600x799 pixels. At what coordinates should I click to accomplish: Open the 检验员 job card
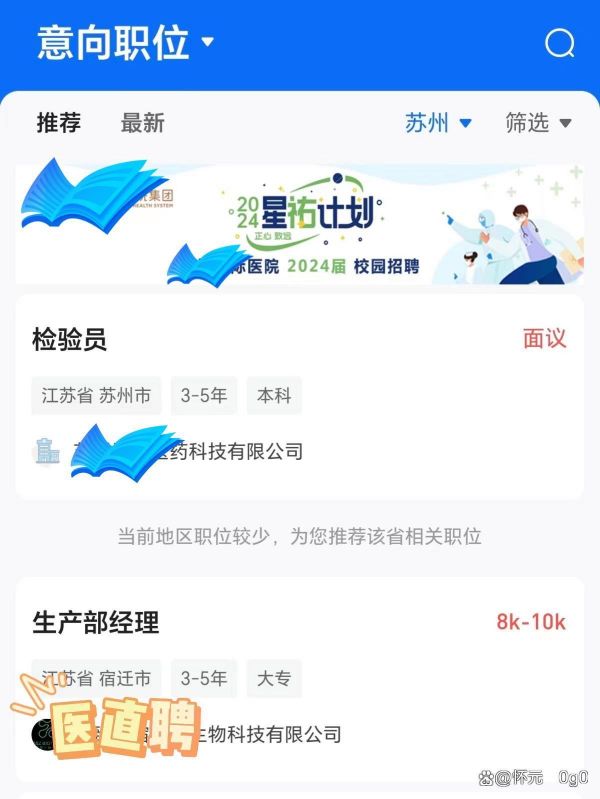coord(300,395)
